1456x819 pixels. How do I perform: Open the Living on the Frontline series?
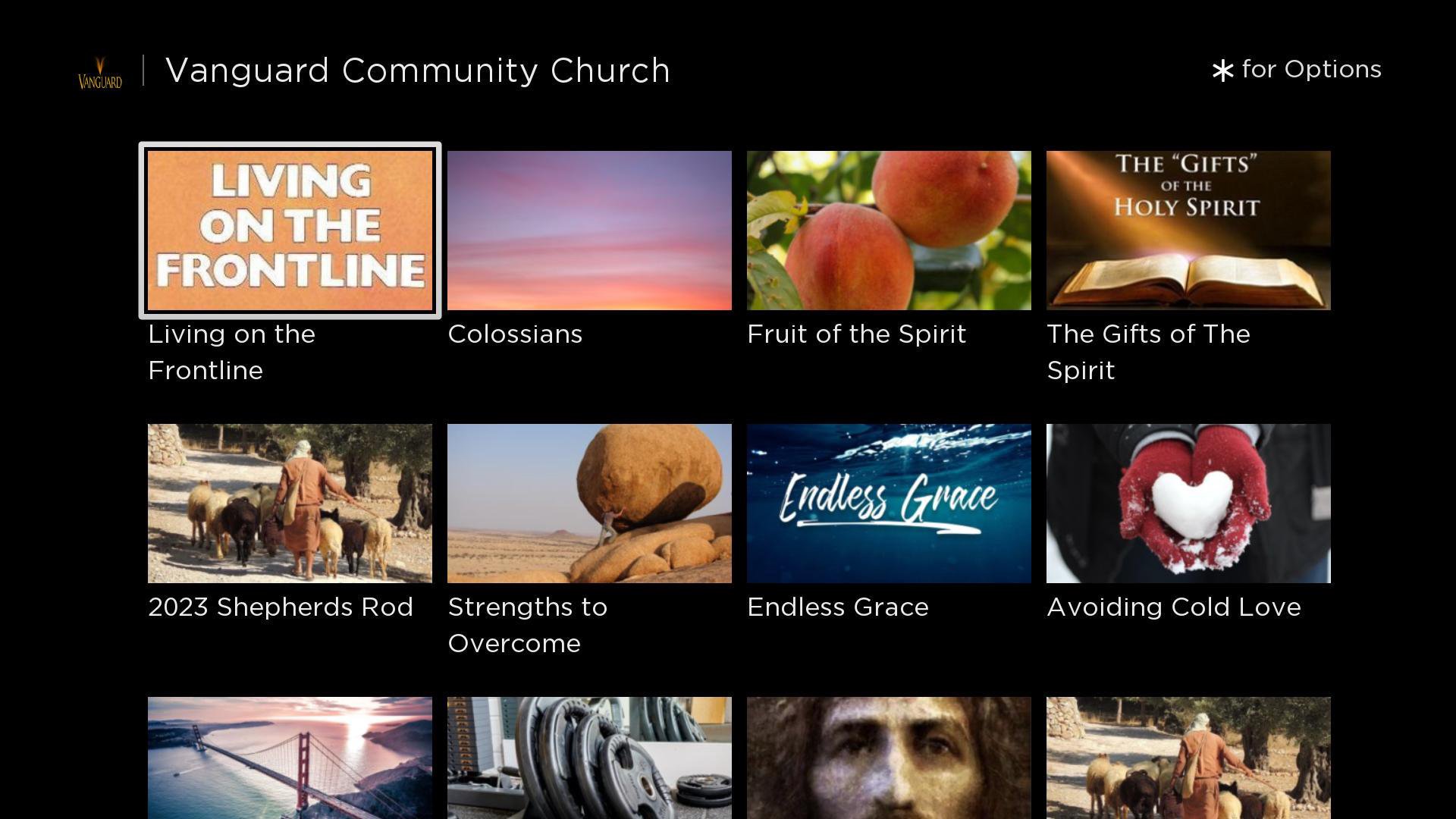[x=290, y=230]
